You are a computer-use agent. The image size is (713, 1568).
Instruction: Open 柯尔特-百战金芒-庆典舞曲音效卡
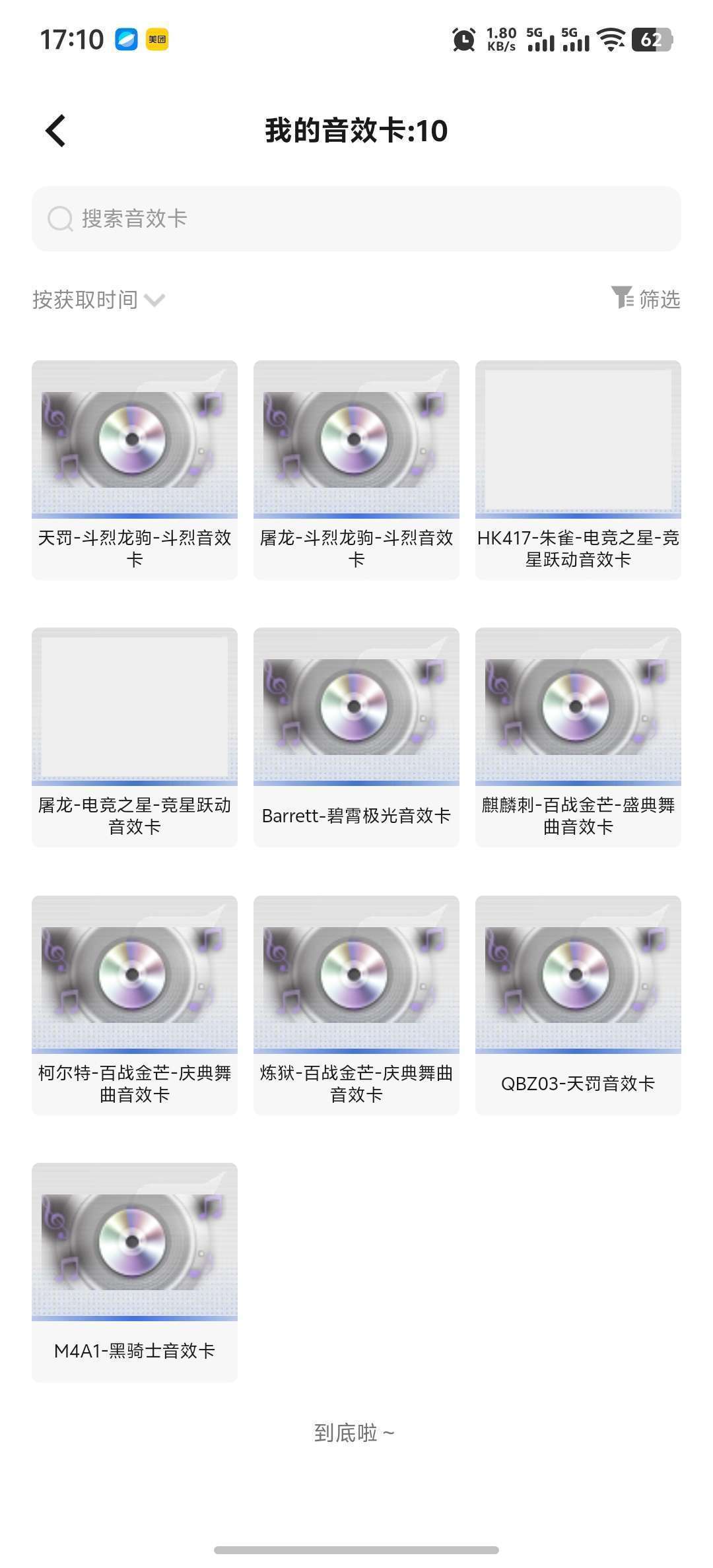(135, 1004)
